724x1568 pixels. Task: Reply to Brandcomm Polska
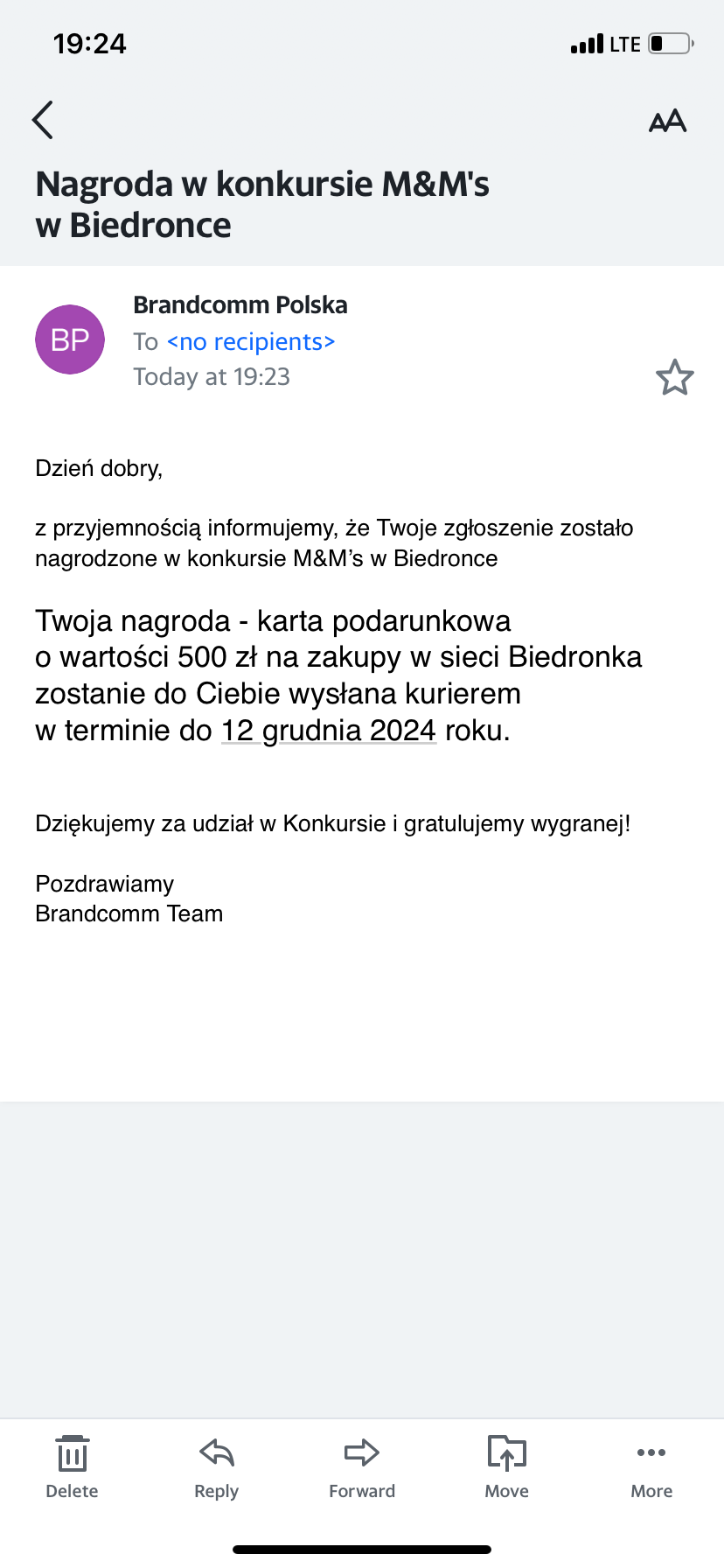(x=217, y=1466)
